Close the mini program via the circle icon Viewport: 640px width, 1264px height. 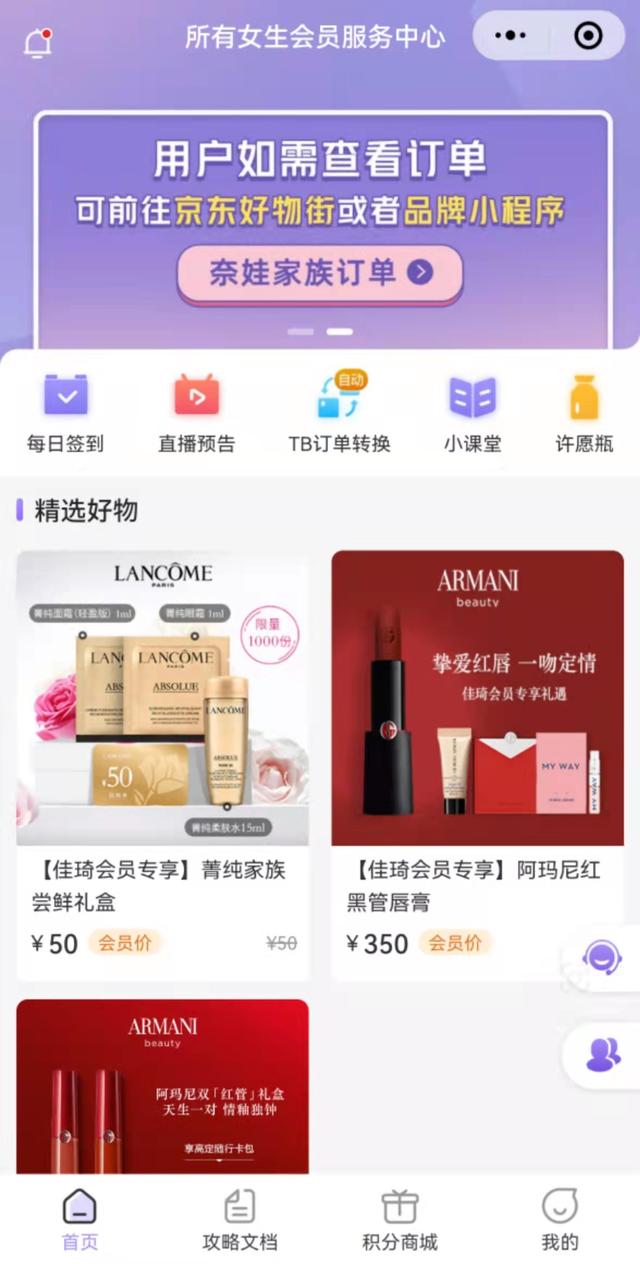[x=589, y=36]
